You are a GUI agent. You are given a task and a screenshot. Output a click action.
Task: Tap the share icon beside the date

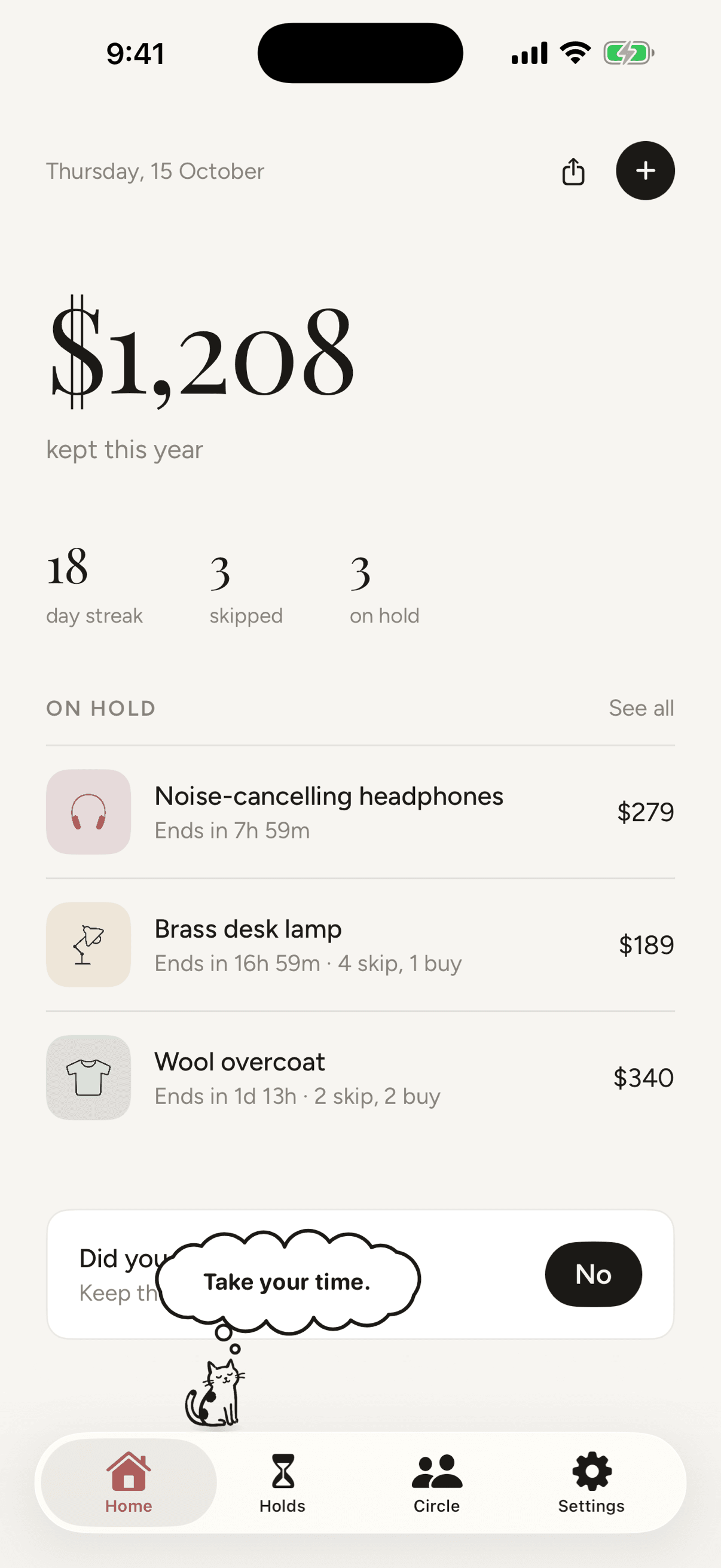[x=573, y=171]
